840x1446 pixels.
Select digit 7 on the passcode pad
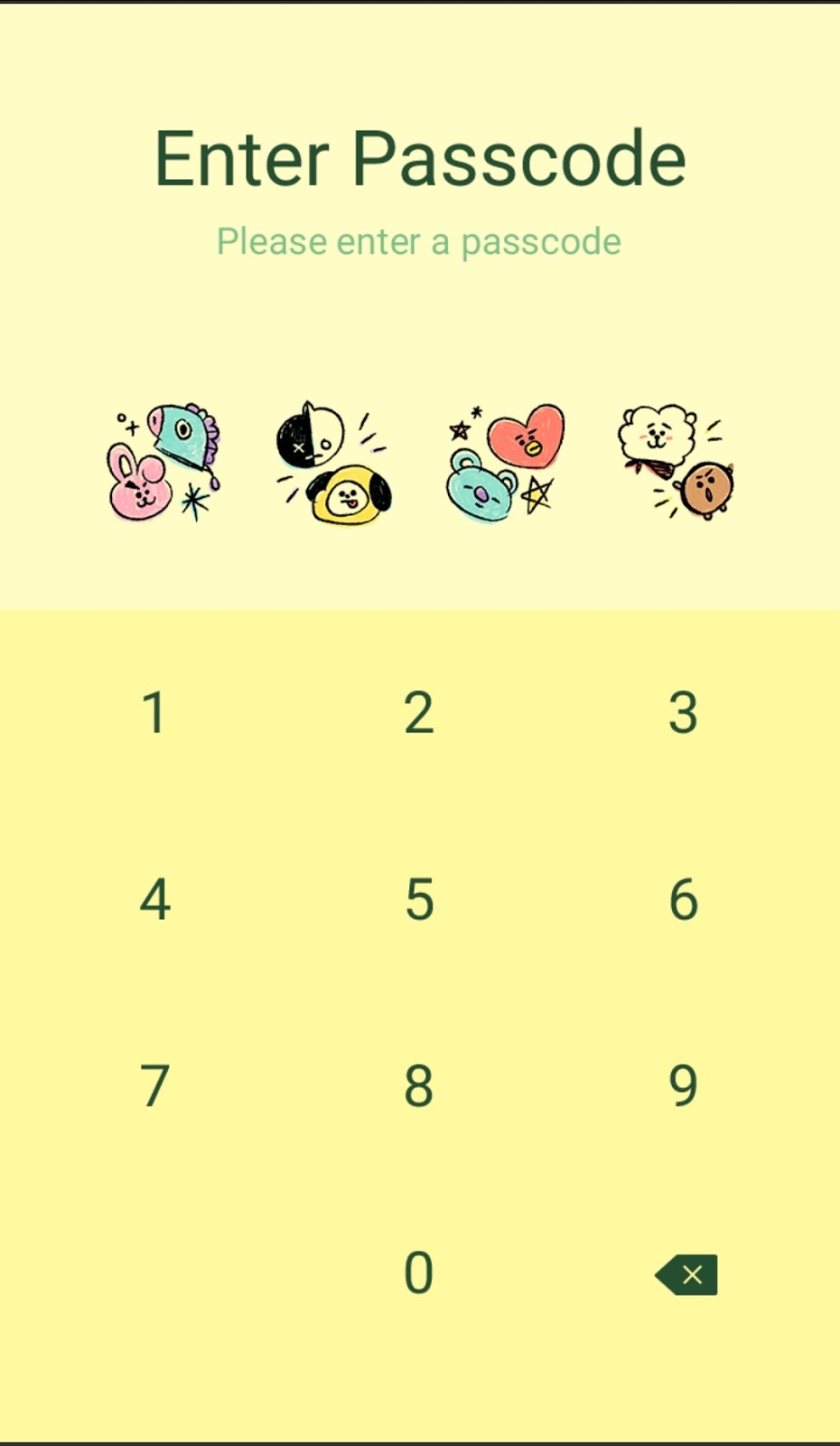154,1085
